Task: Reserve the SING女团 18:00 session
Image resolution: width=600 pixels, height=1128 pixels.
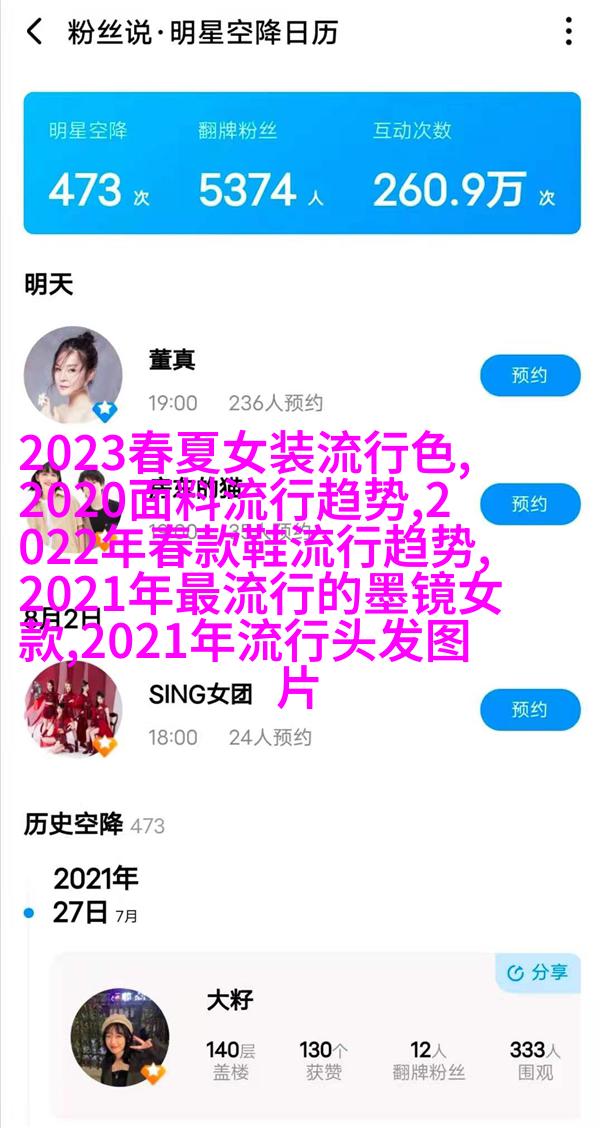Action: point(530,710)
